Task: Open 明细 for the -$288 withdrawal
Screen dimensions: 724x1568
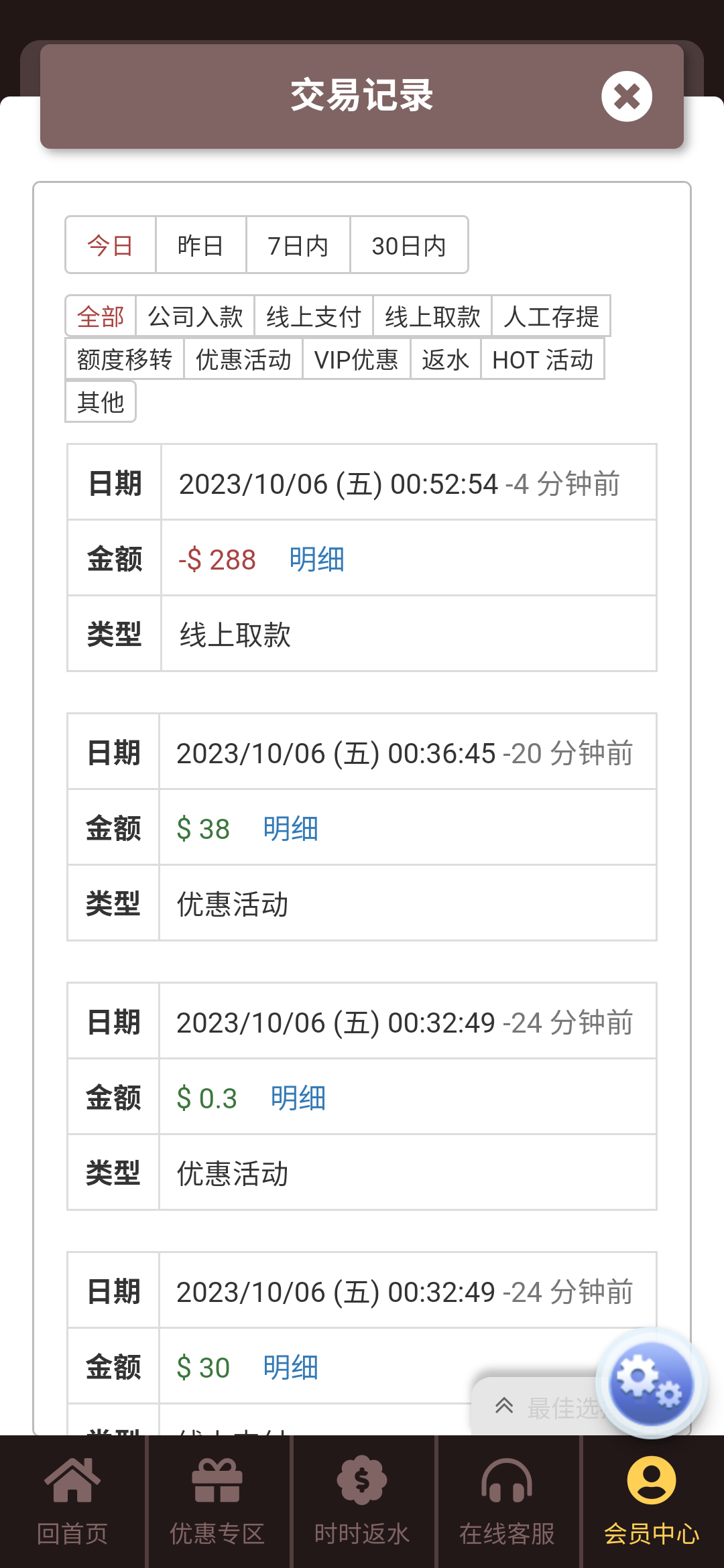Action: [x=316, y=559]
